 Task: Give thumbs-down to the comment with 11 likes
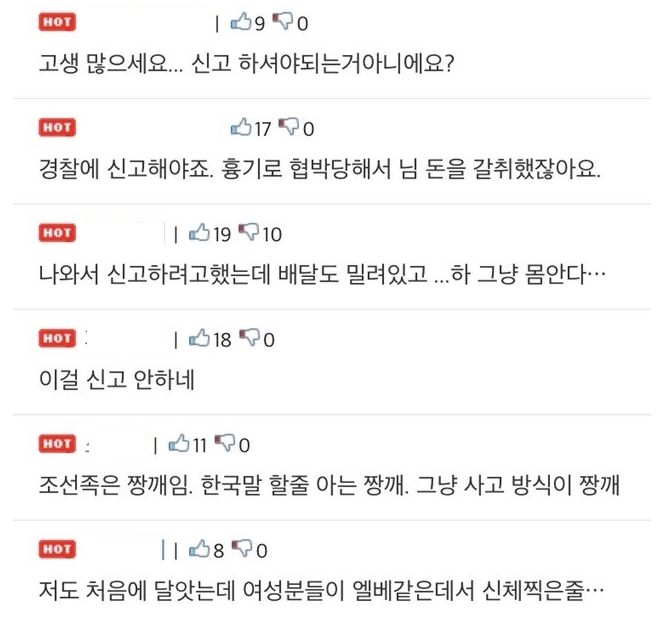pos(226,443)
